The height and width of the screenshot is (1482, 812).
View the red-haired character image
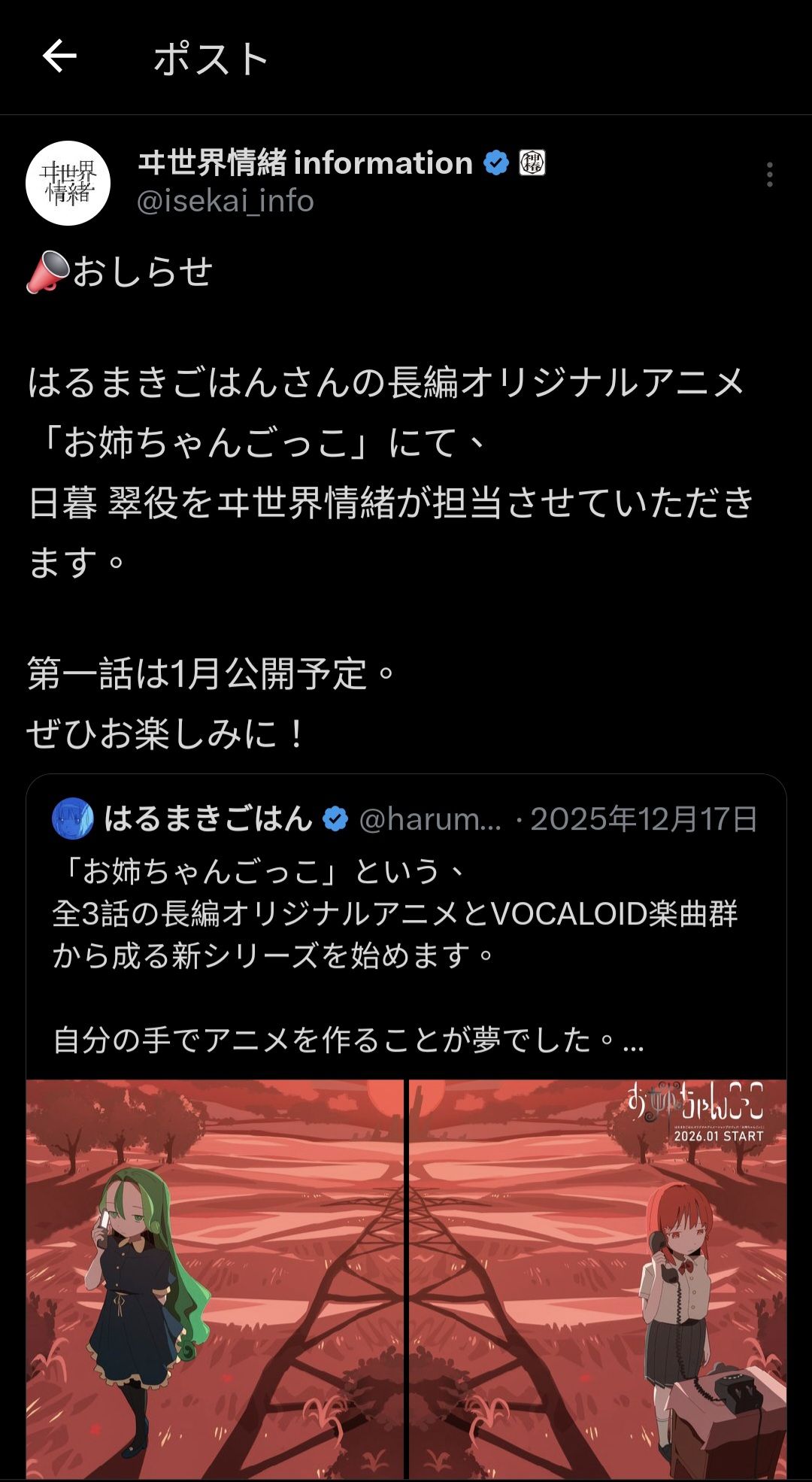598,1279
